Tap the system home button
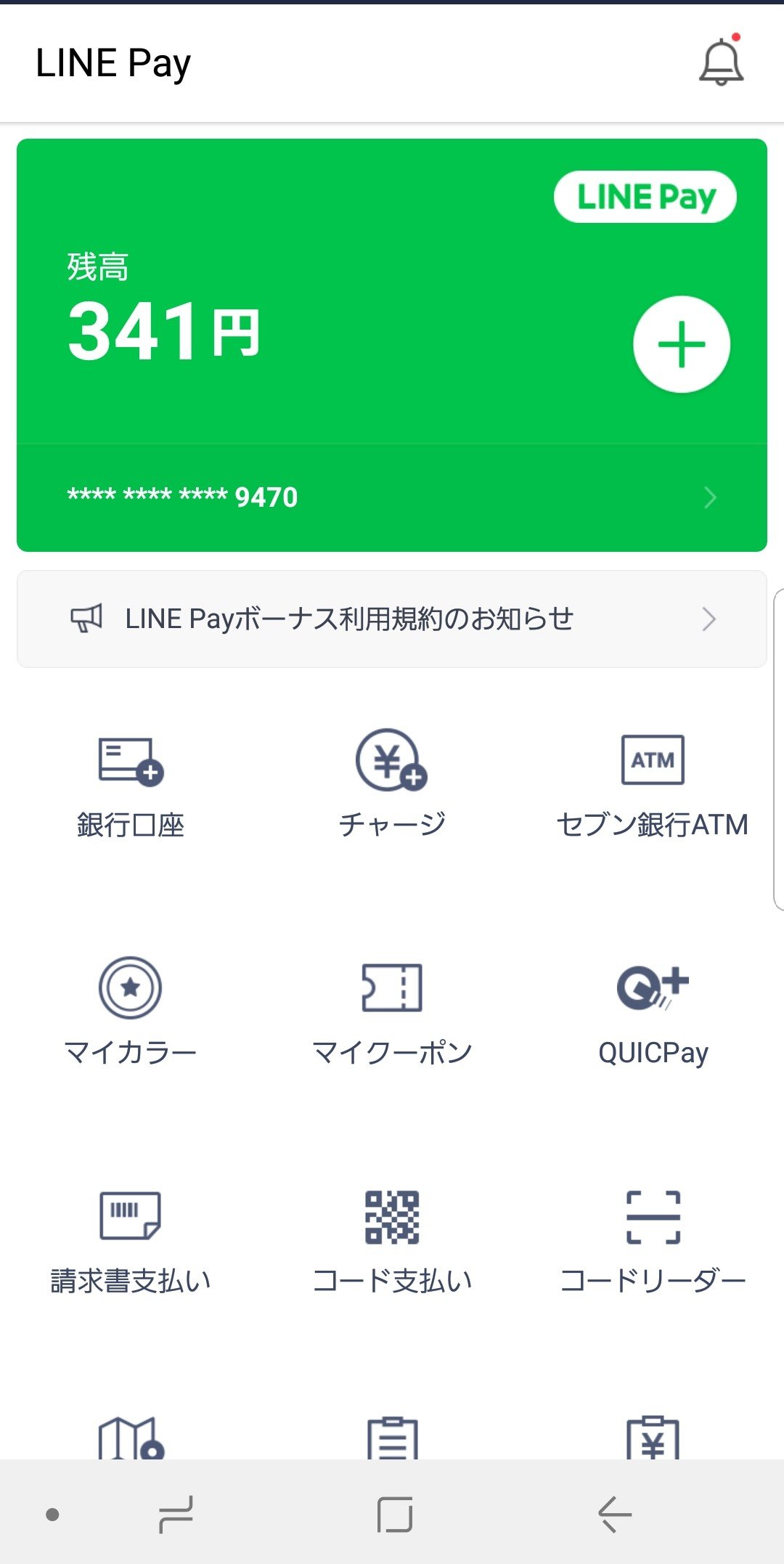784x1564 pixels. point(394,1515)
